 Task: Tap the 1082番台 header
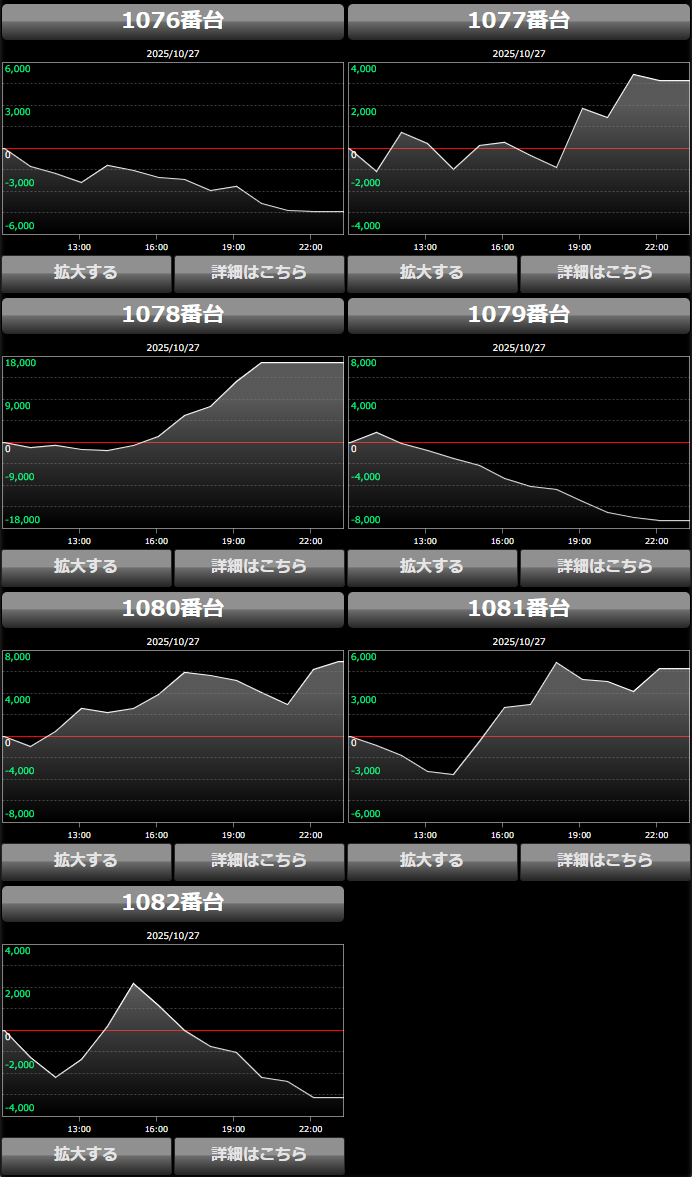[173, 903]
